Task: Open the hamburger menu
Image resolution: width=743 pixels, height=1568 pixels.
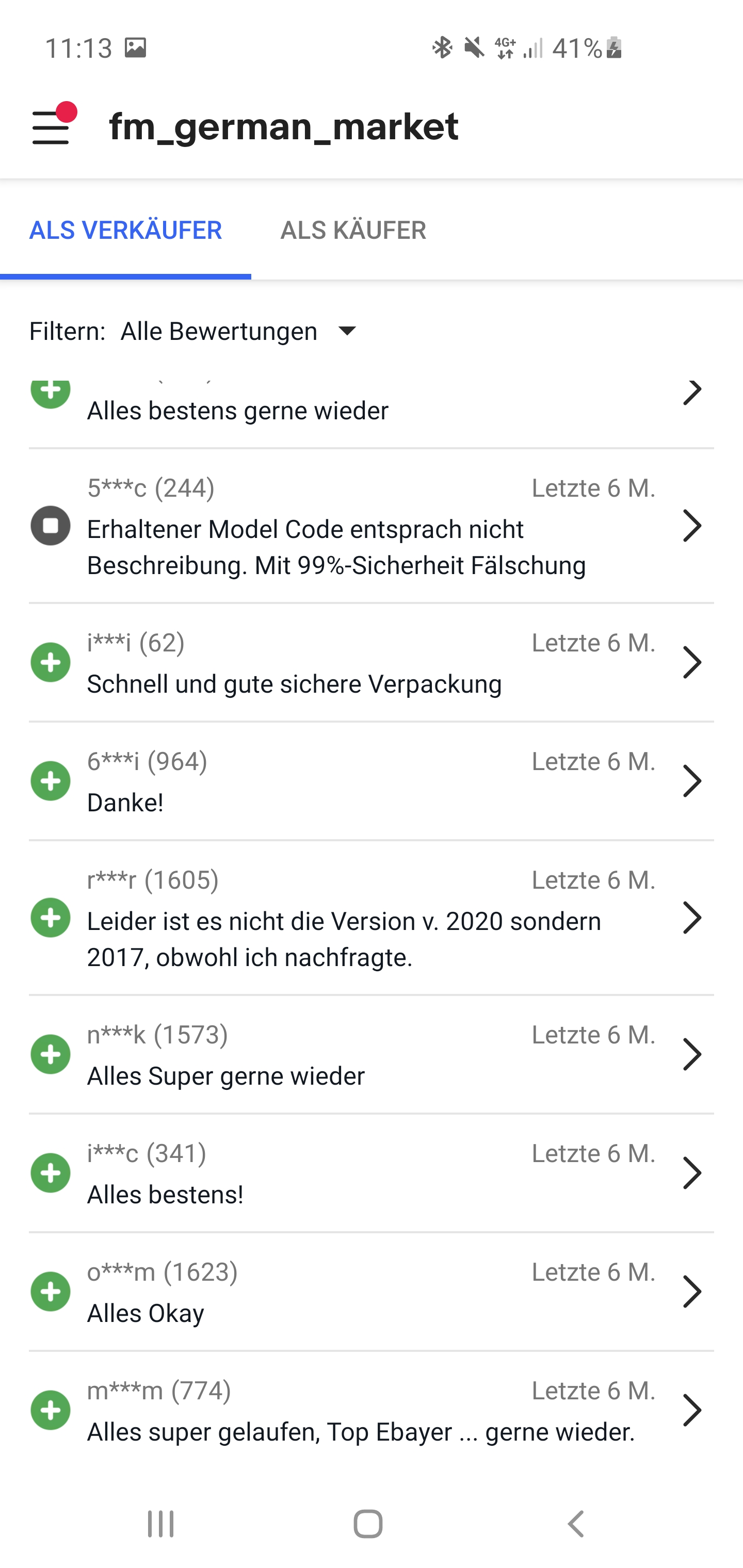Action: (51, 126)
